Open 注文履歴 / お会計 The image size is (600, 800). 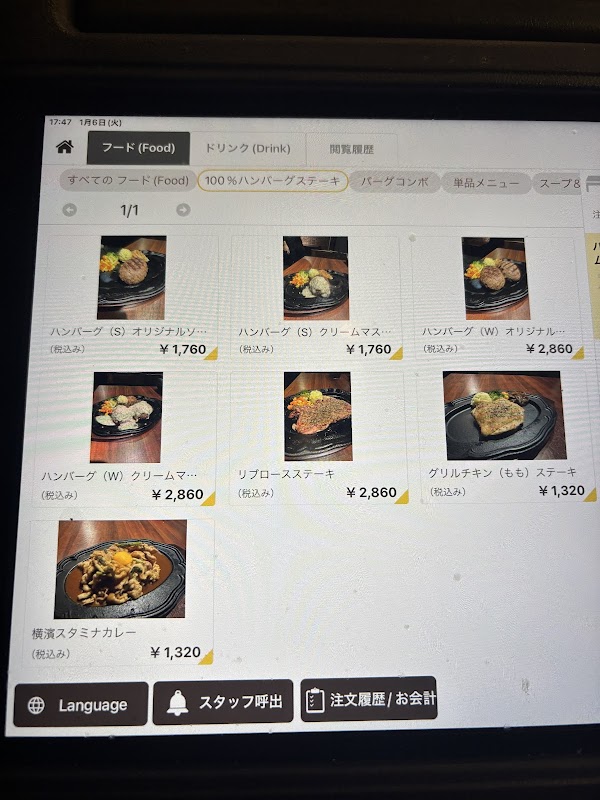tap(369, 699)
